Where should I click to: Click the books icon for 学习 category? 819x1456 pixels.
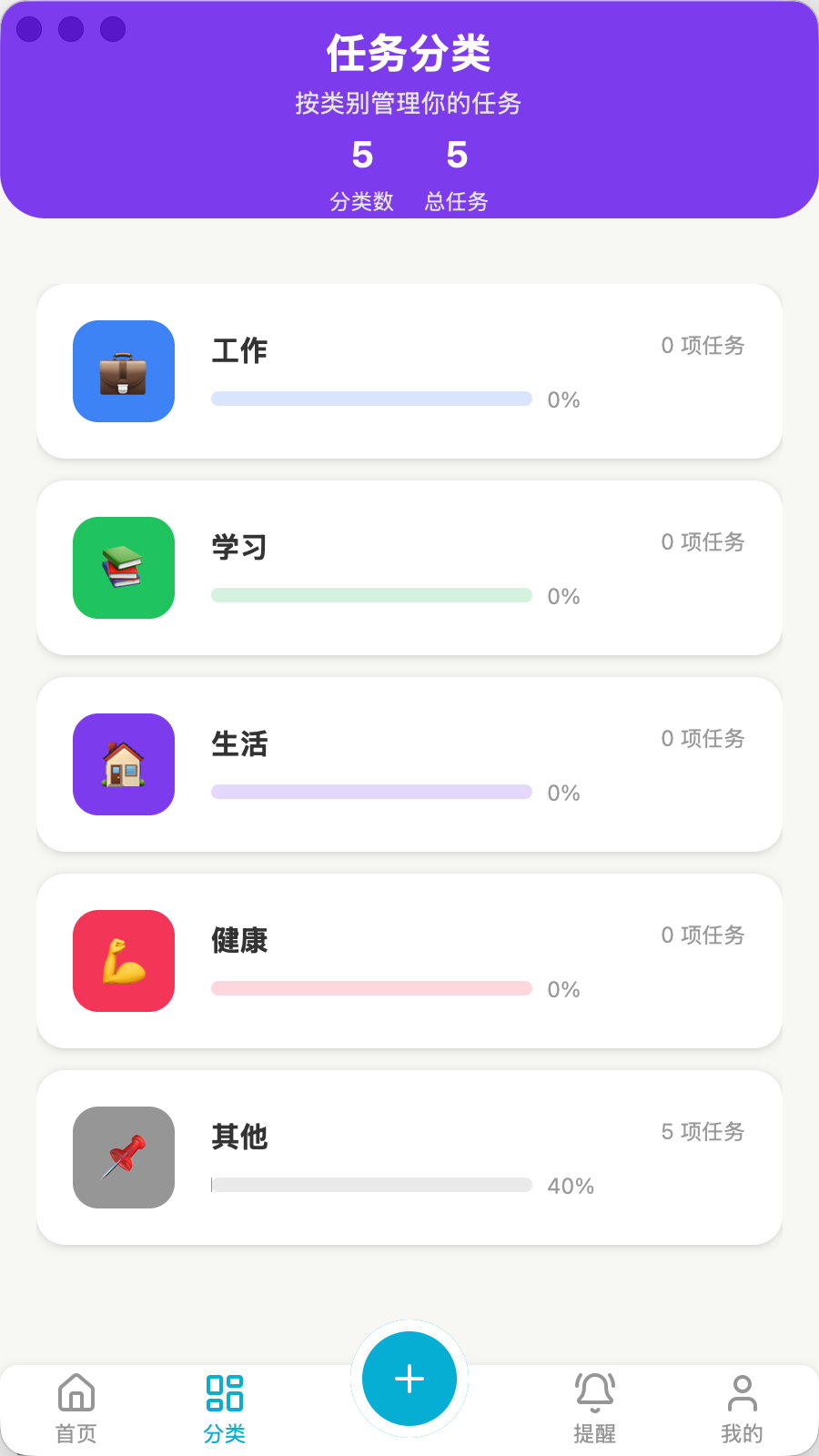[123, 568]
